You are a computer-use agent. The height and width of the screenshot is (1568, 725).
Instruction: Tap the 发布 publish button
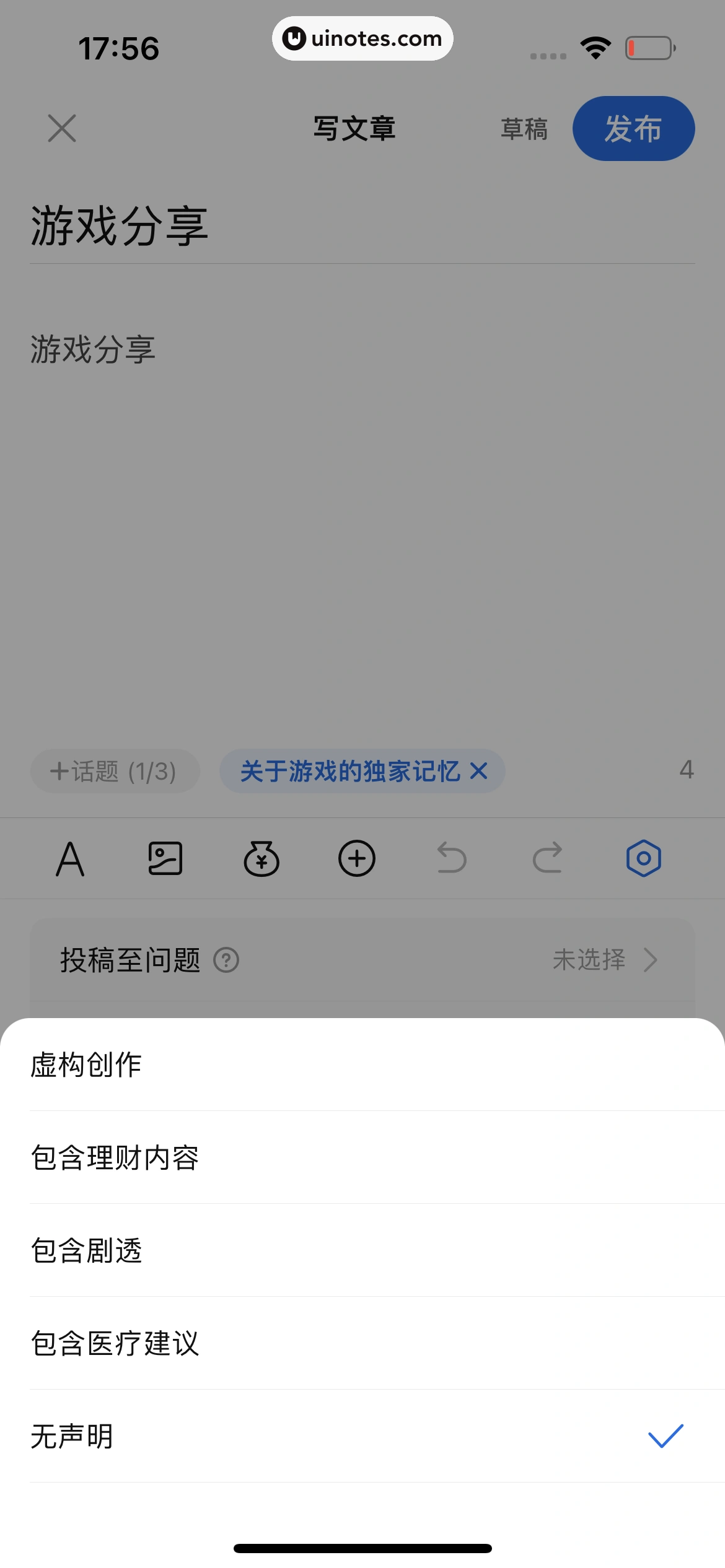(633, 129)
